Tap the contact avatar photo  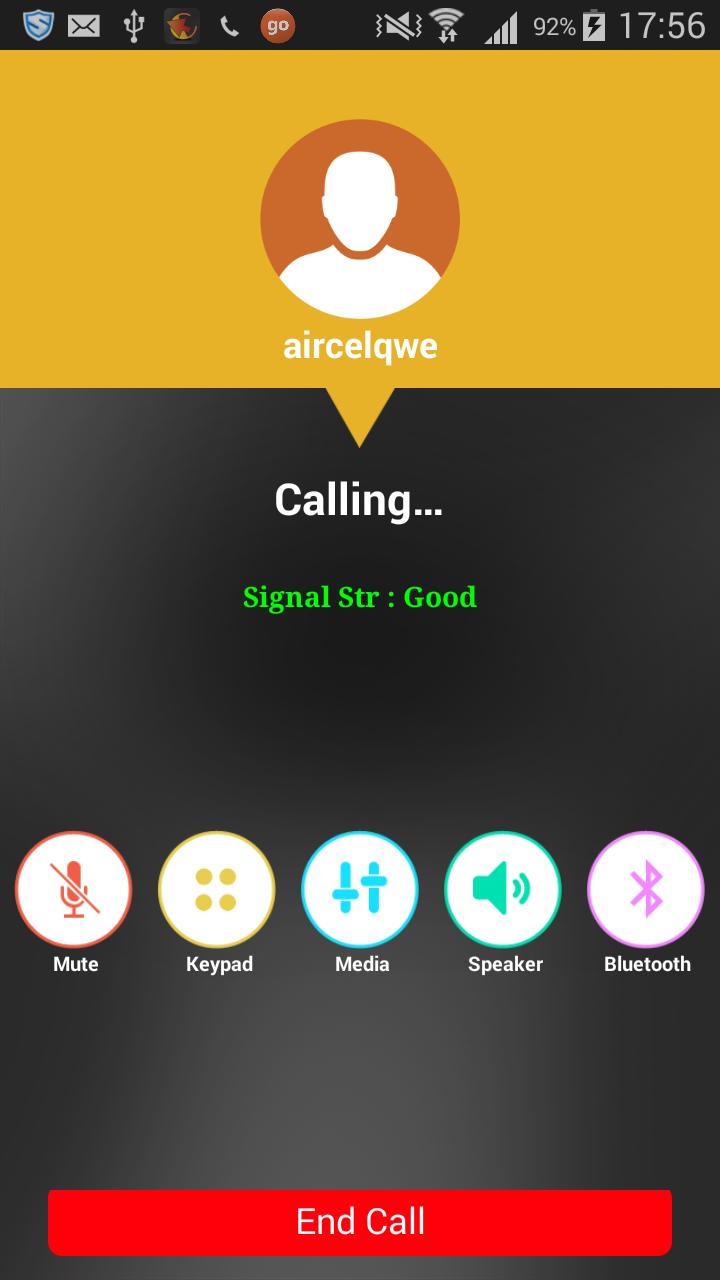(x=359, y=218)
